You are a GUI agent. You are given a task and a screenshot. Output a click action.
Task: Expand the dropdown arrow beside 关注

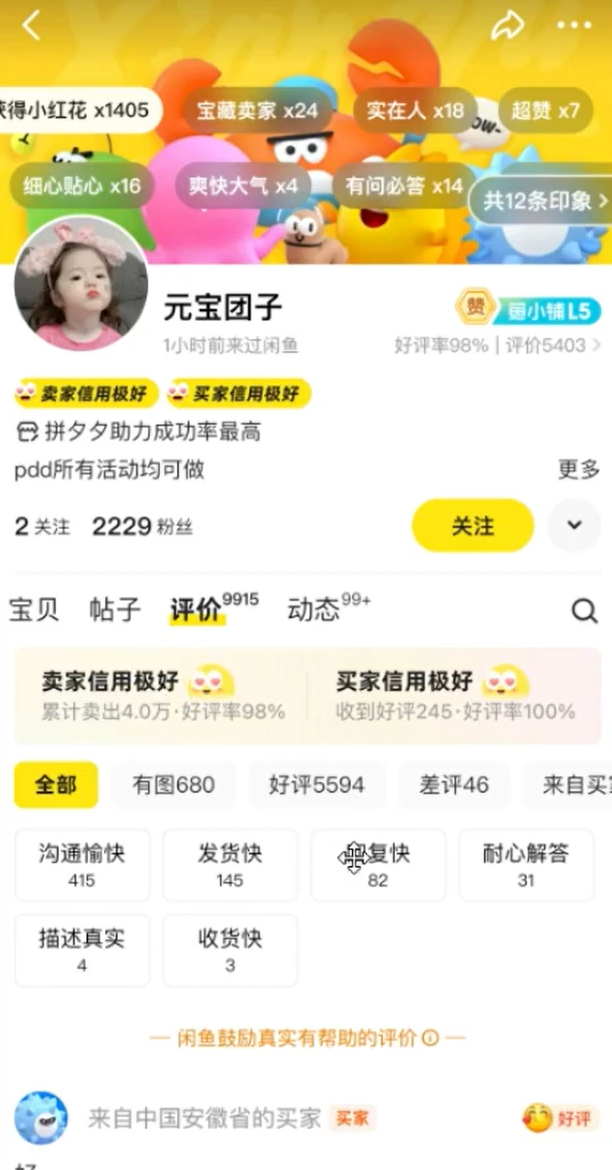(x=574, y=525)
